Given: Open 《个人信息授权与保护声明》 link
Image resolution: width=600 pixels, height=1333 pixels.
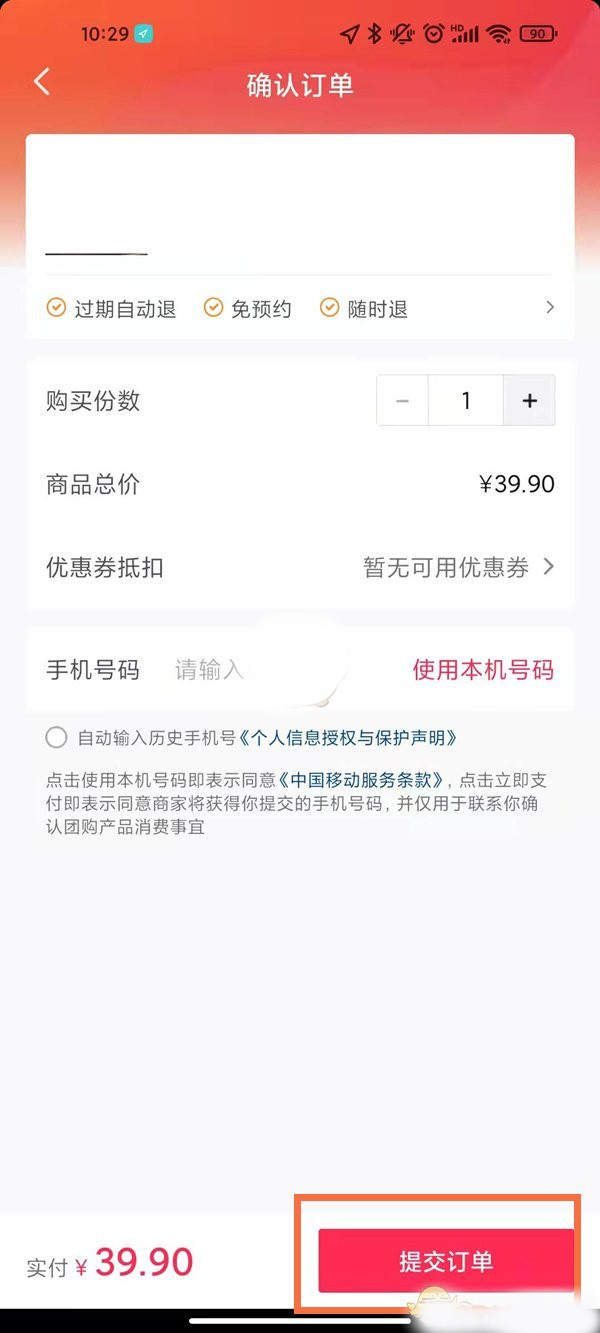Looking at the screenshot, I should point(349,738).
